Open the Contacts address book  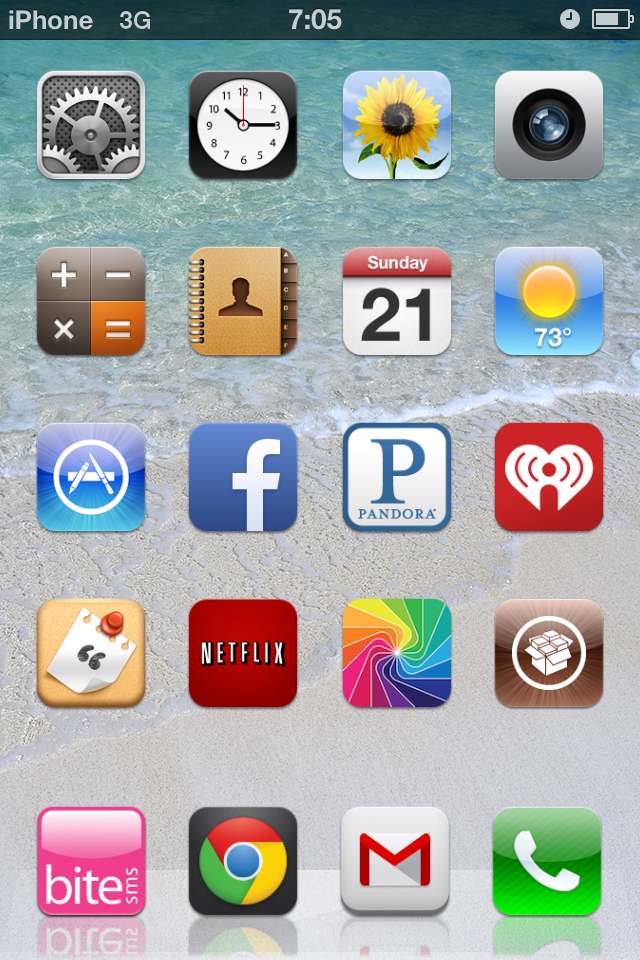click(243, 301)
